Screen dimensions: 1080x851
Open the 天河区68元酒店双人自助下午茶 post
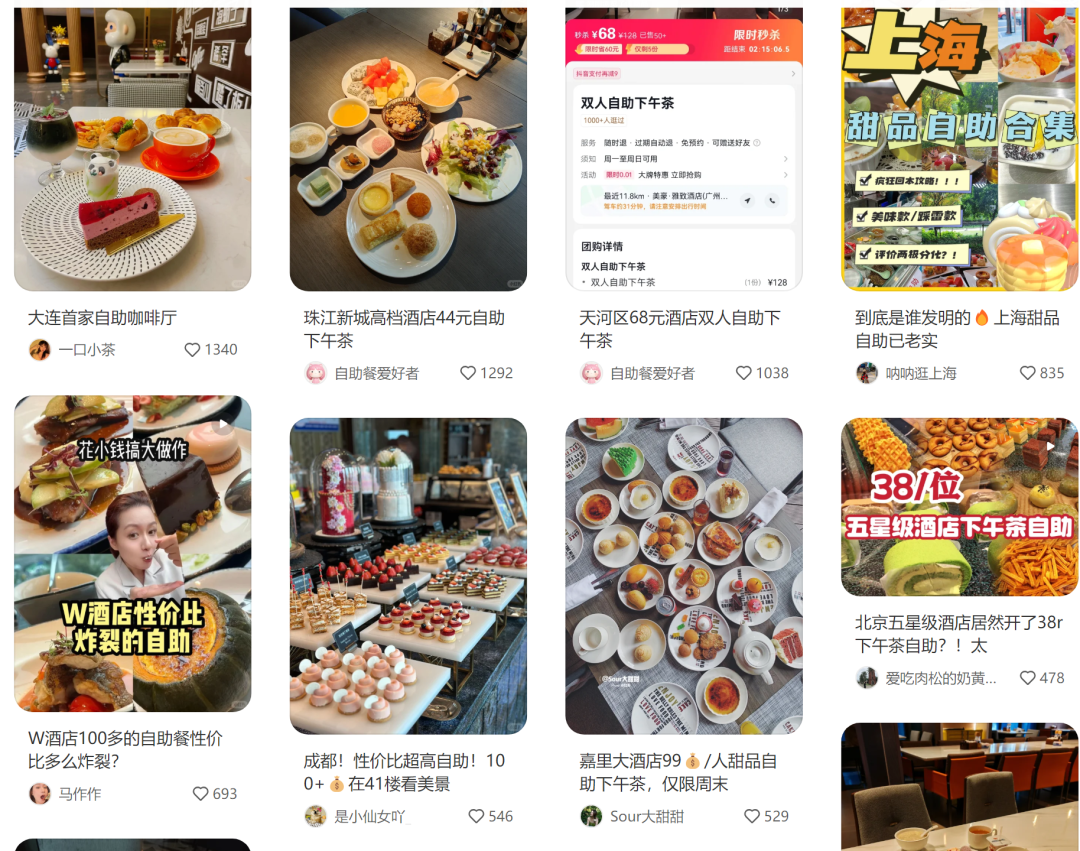[683, 150]
